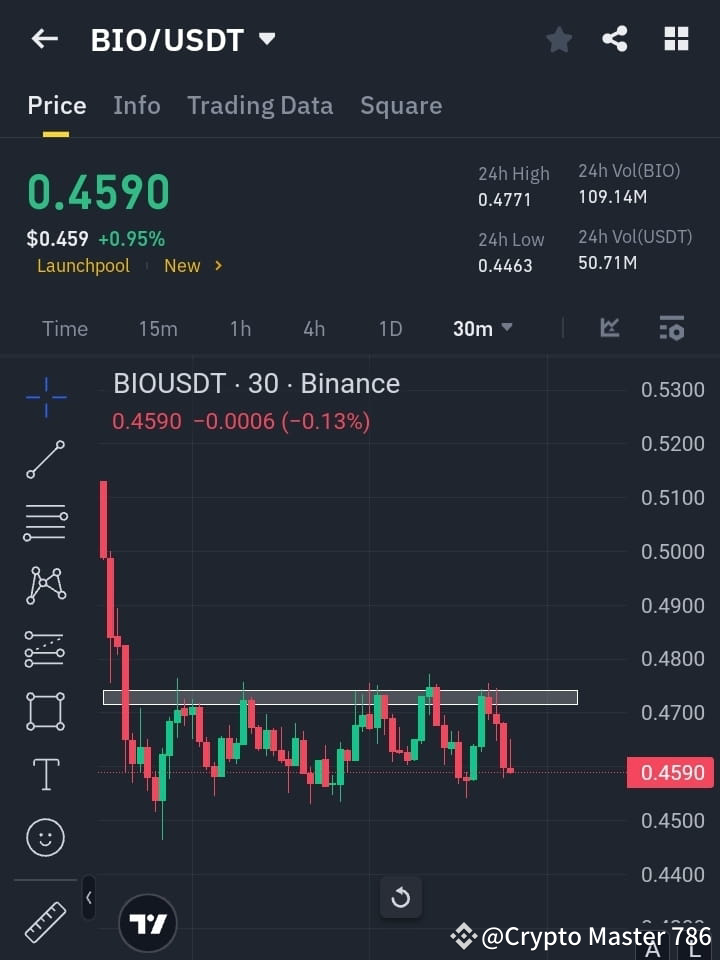Open the emoji sticker tool
The width and height of the screenshot is (720, 960).
point(44,837)
